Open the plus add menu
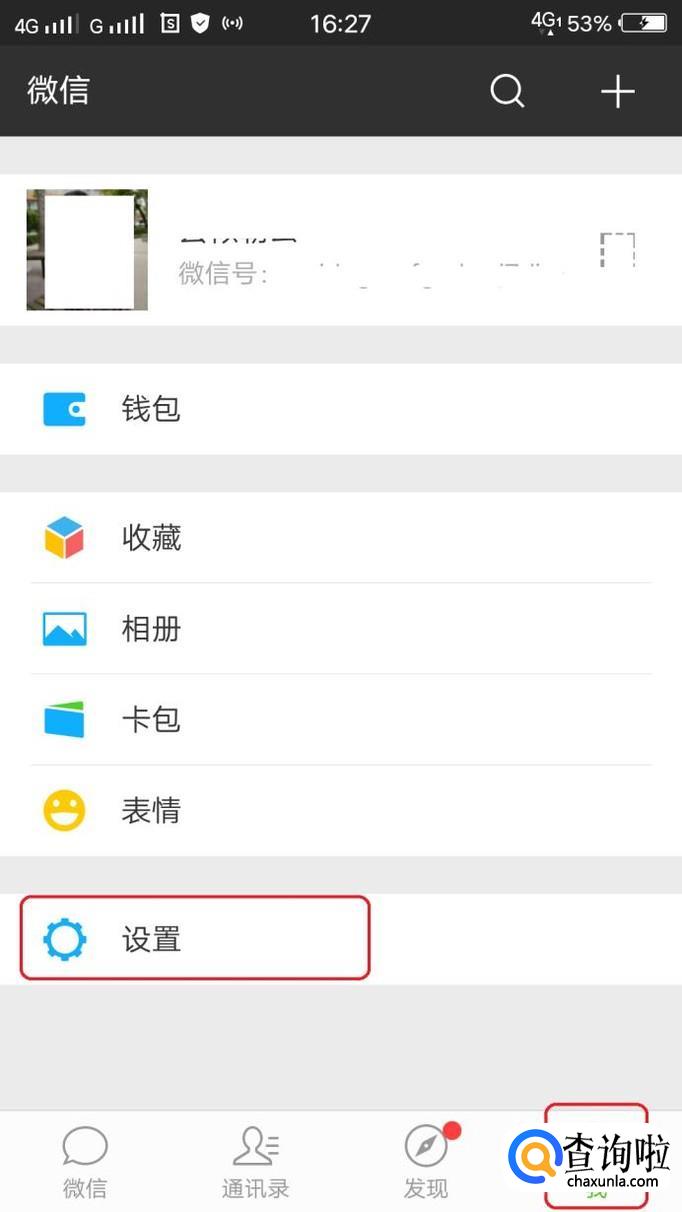 pyautogui.click(x=617, y=92)
